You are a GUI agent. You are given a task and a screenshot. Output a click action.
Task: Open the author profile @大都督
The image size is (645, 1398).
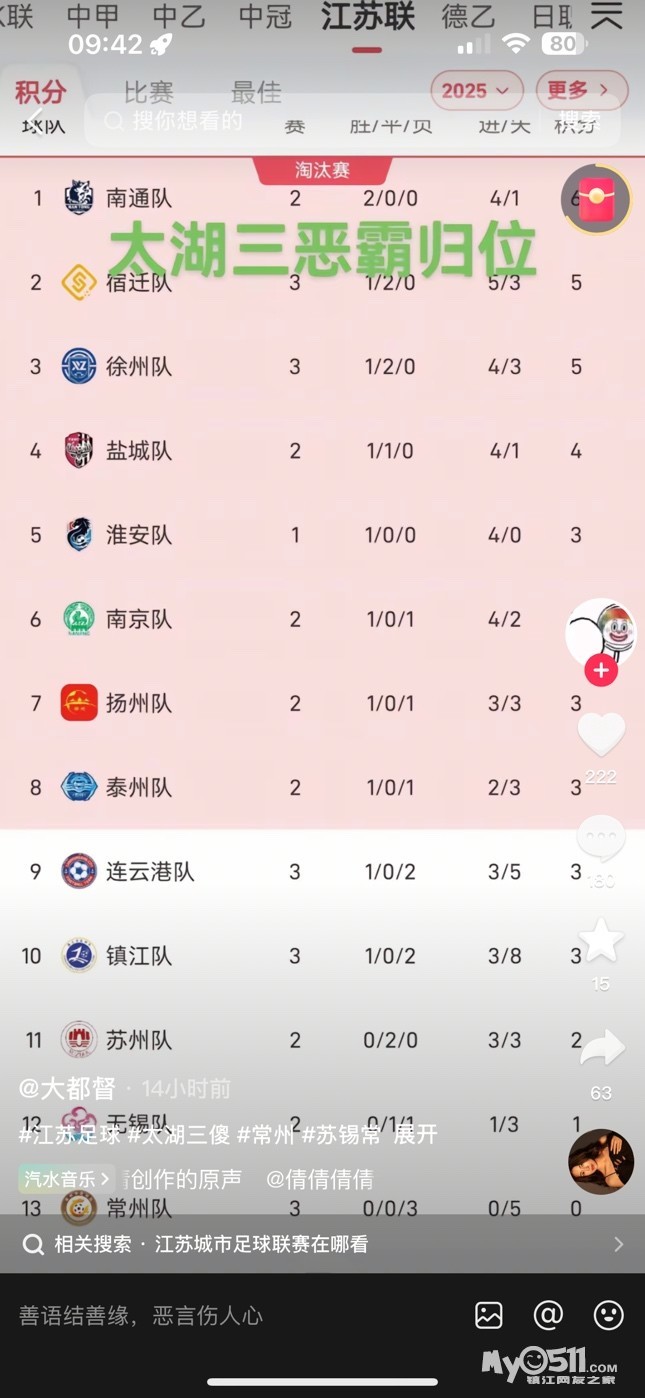coord(67,1088)
